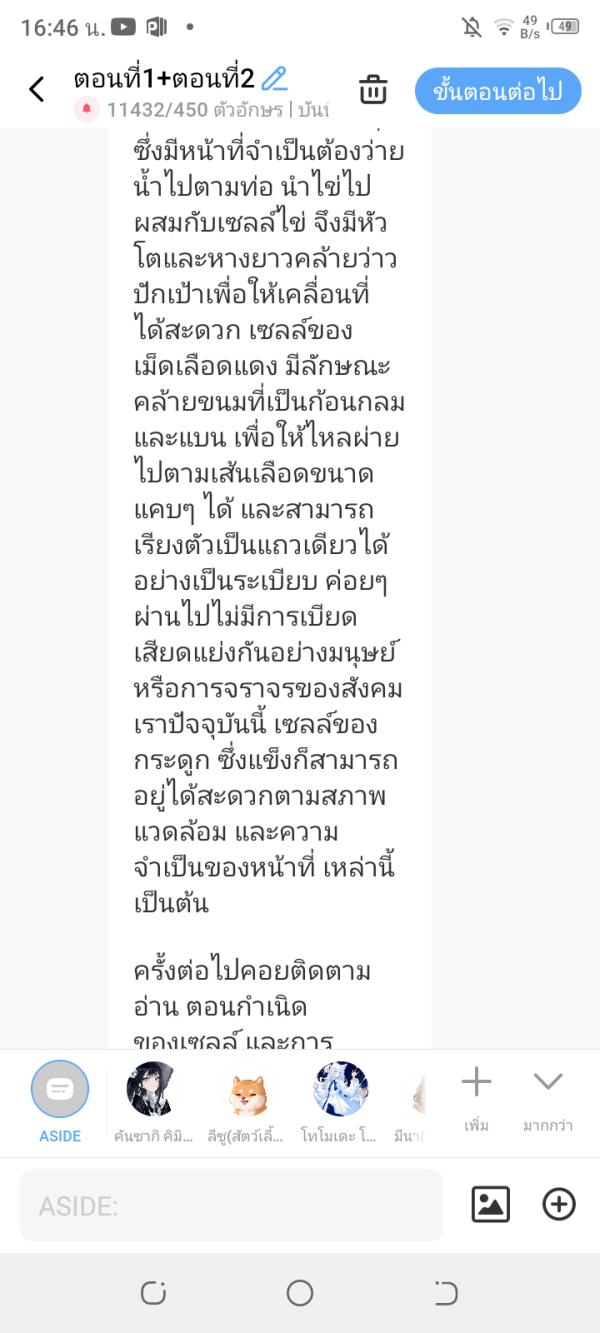Expand the character list with มากกว่า

coord(548,1095)
